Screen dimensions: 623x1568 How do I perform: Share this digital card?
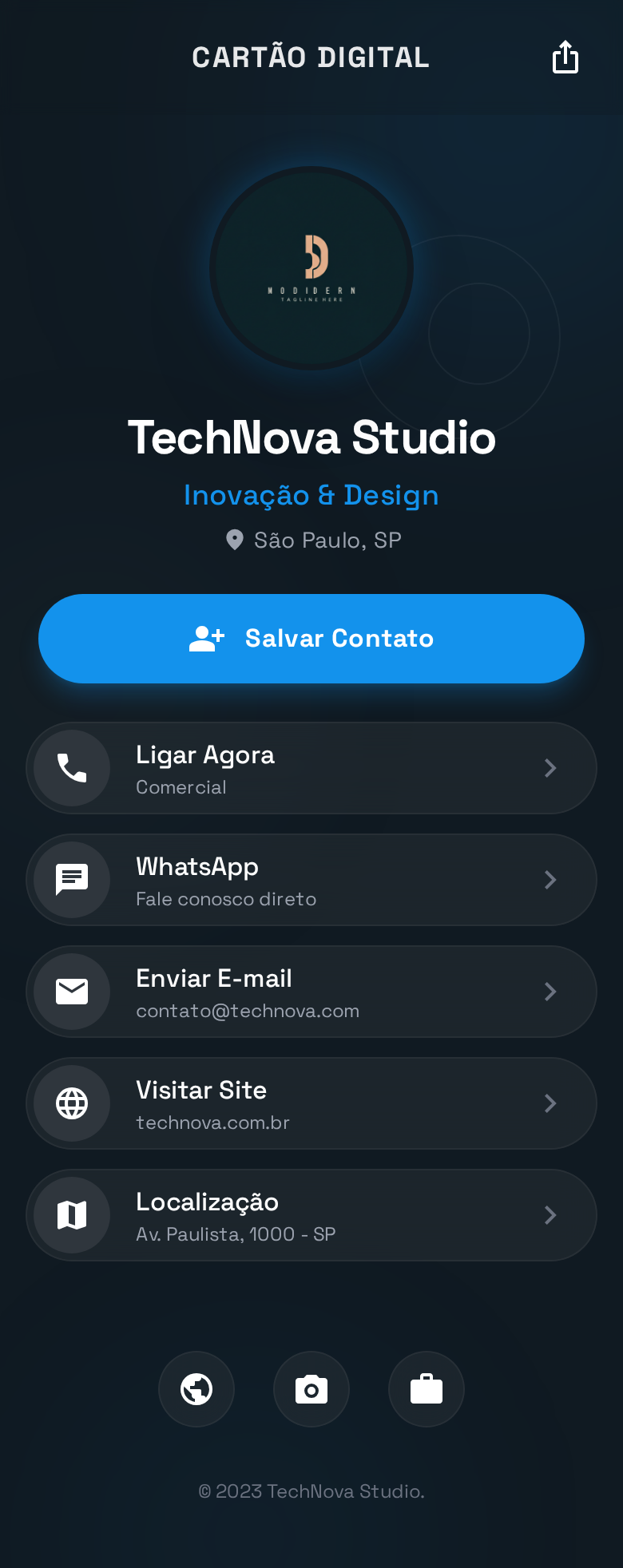[x=565, y=57]
